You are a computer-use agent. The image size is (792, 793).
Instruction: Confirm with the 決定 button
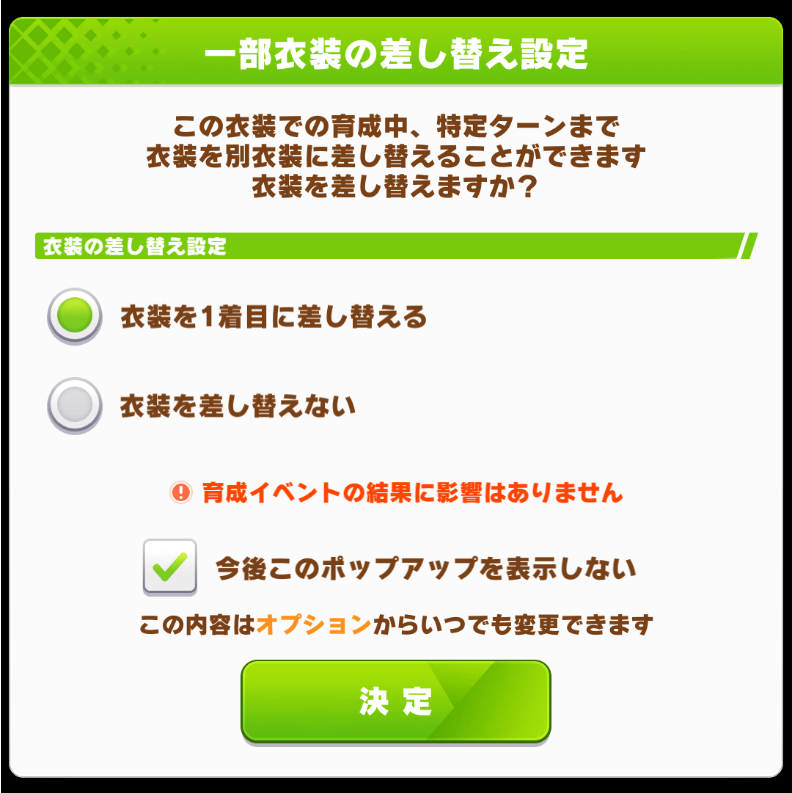click(x=396, y=701)
